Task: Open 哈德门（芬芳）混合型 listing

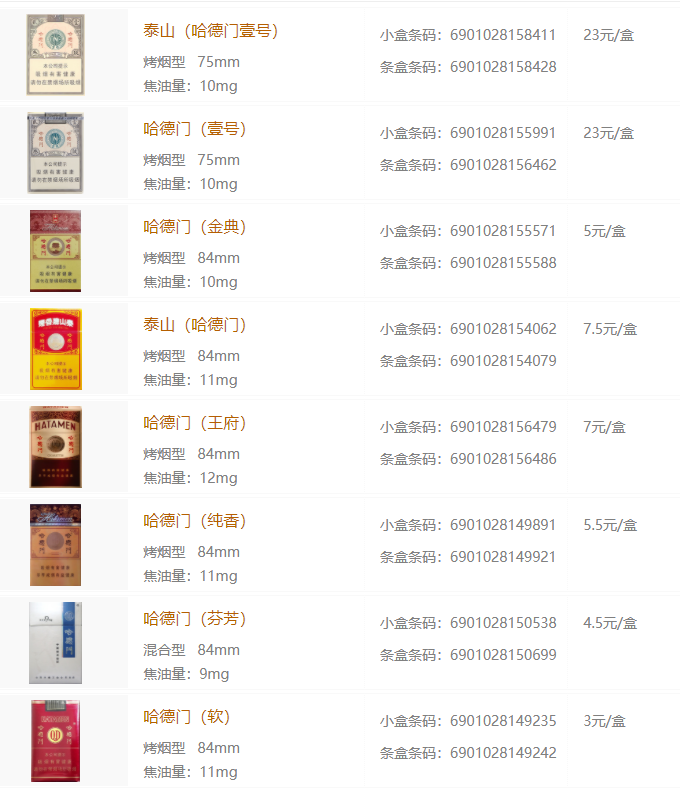Action: 195,619
